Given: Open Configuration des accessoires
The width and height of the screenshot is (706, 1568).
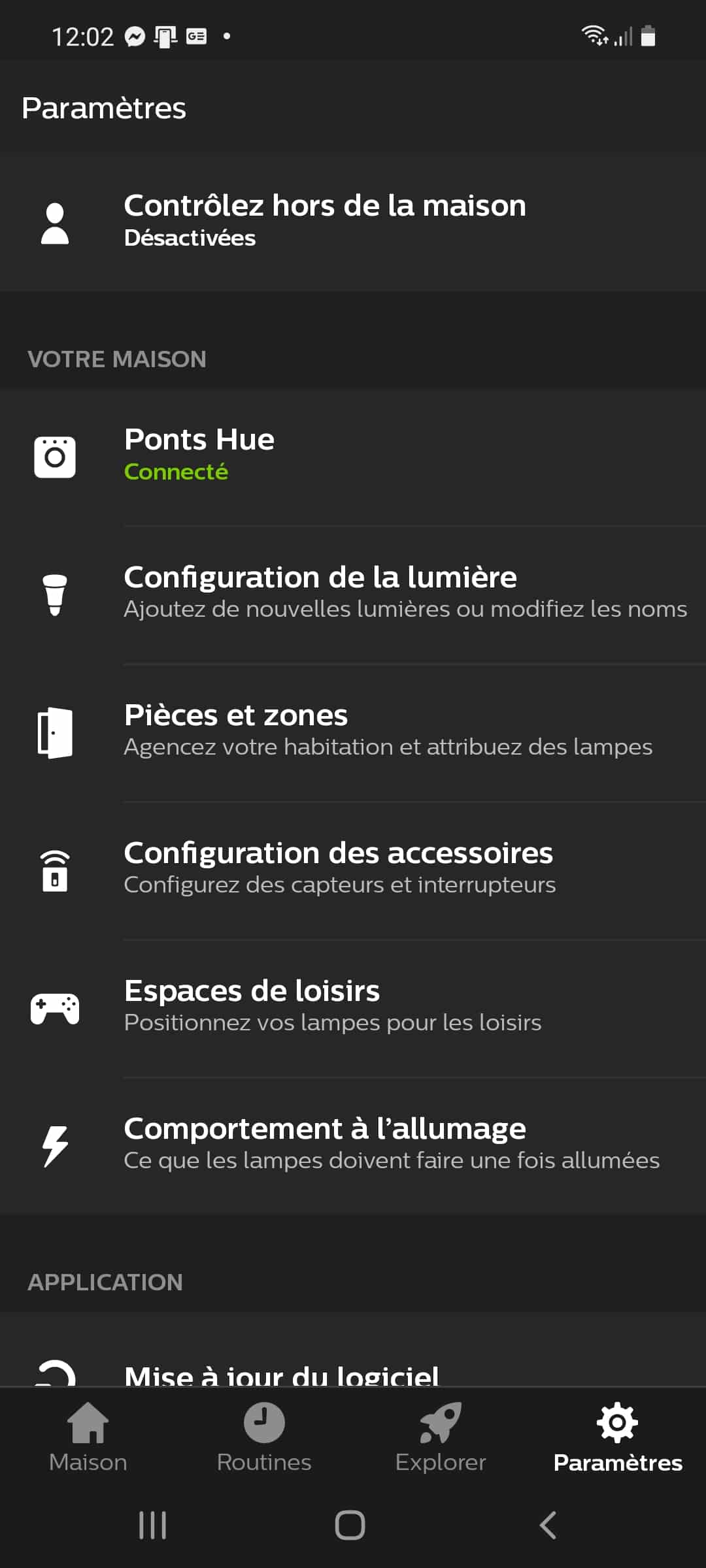Looking at the screenshot, I should coord(353,870).
